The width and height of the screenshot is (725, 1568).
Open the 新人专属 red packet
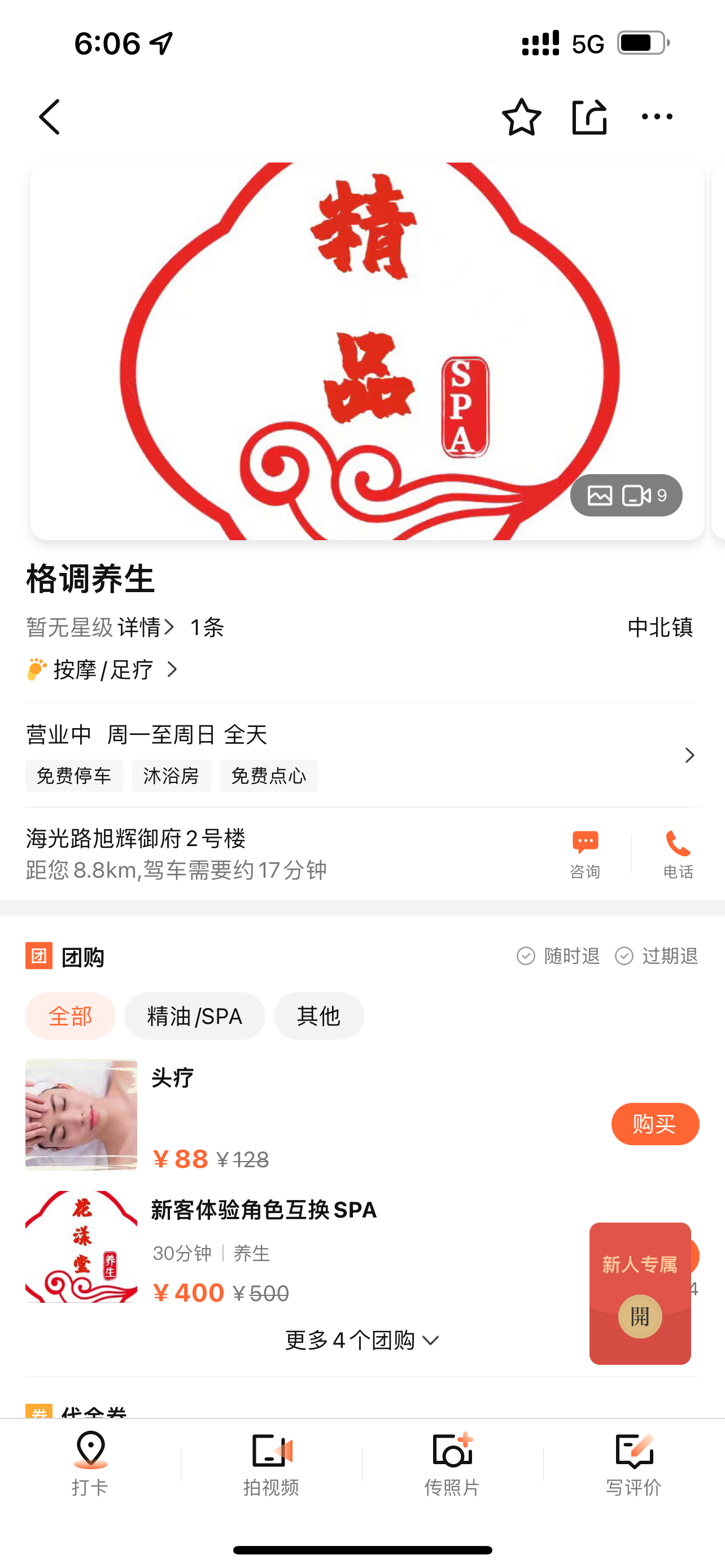pyautogui.click(x=639, y=1316)
